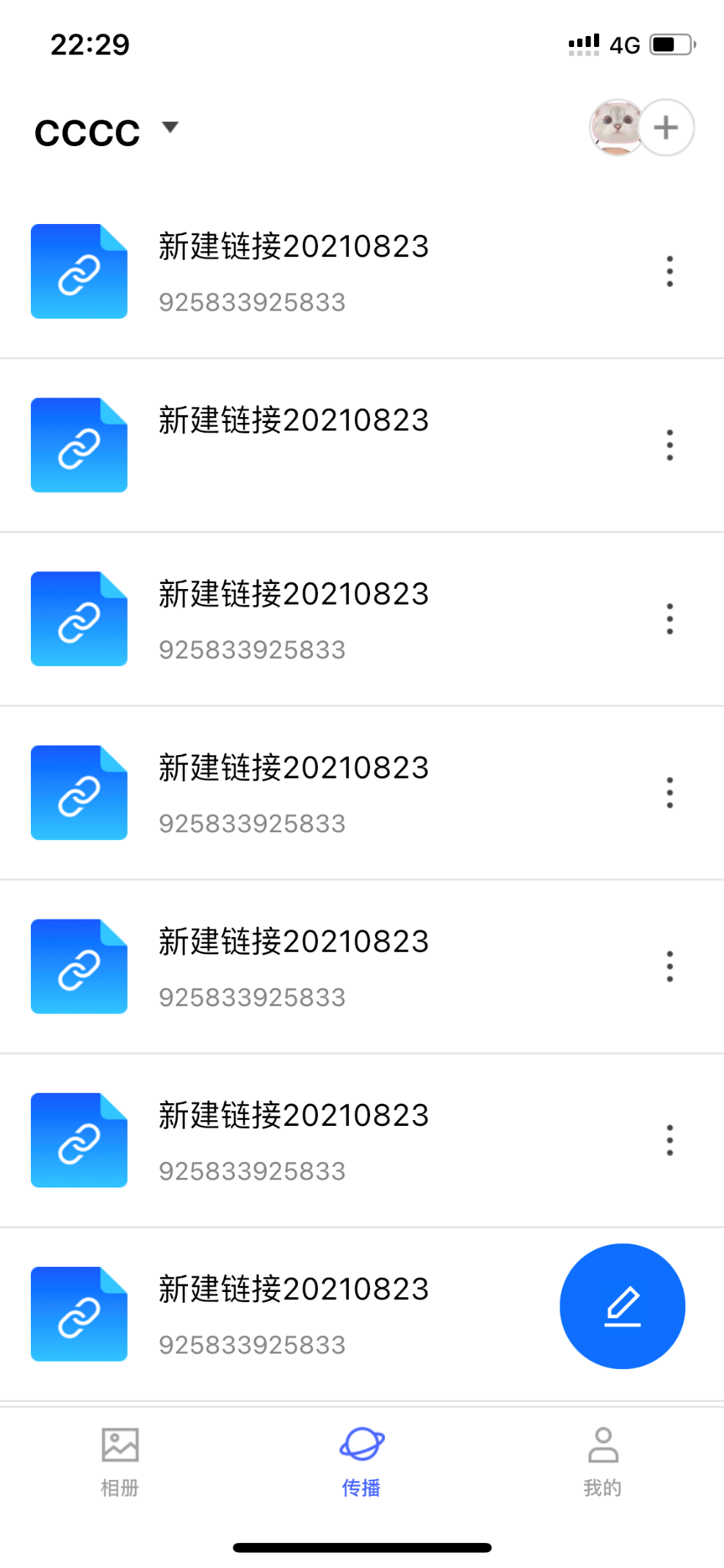Tap the plus button to add member
The image size is (724, 1568).
click(666, 128)
